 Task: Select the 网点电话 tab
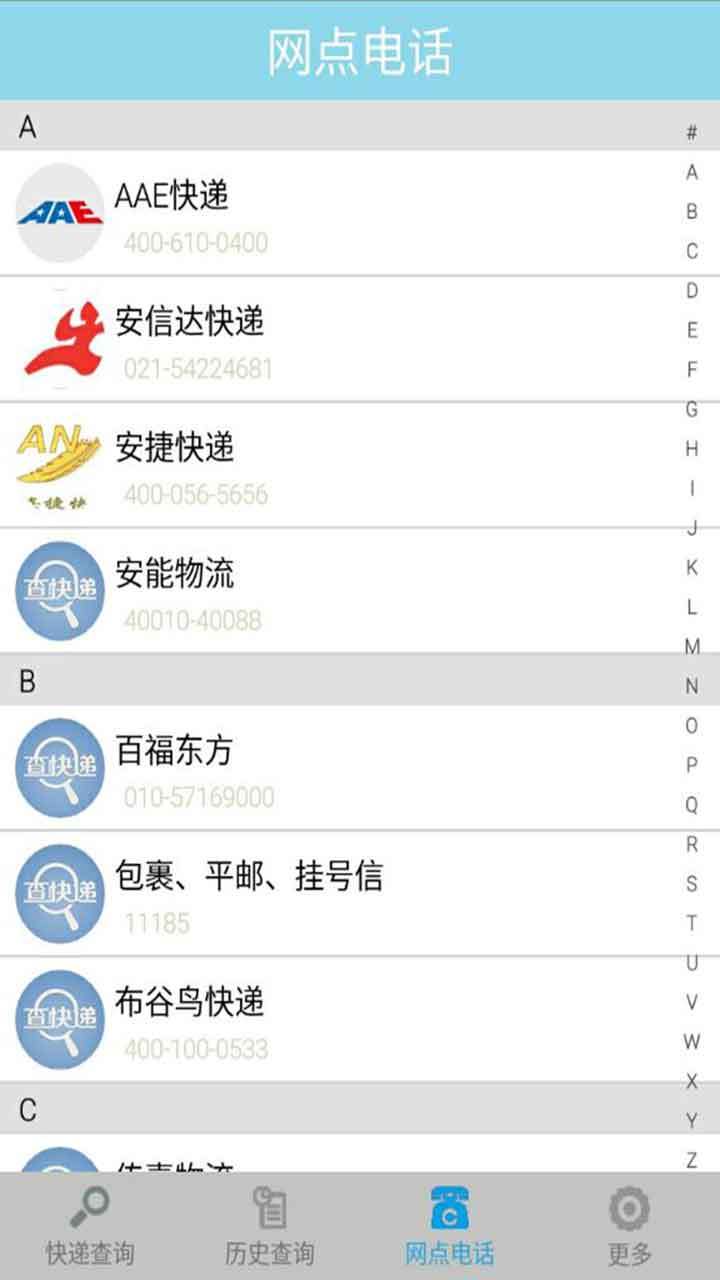pyautogui.click(x=449, y=1226)
